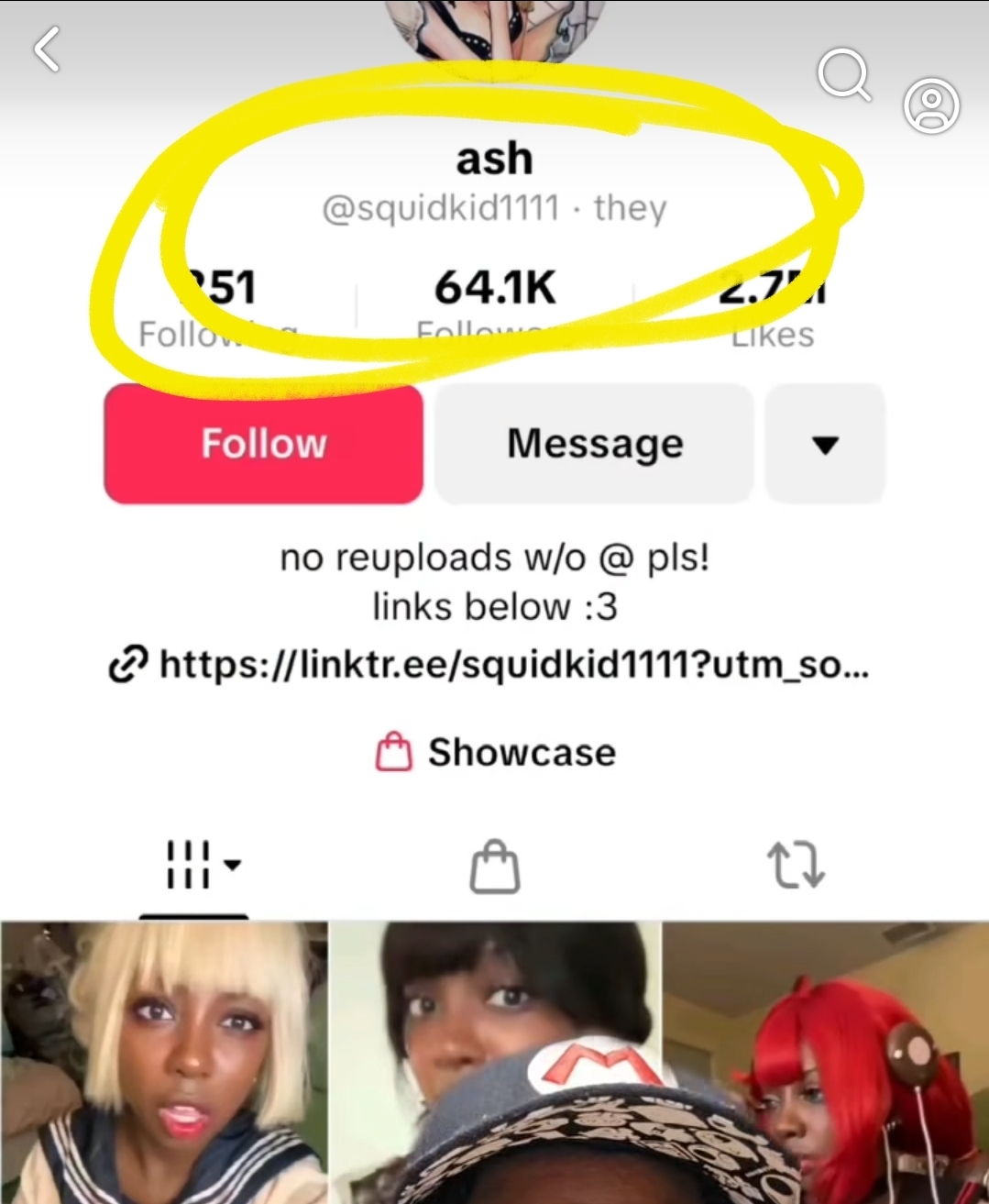Image resolution: width=989 pixels, height=1204 pixels.
Task: Switch to the shopping bag tab
Action: click(x=495, y=867)
